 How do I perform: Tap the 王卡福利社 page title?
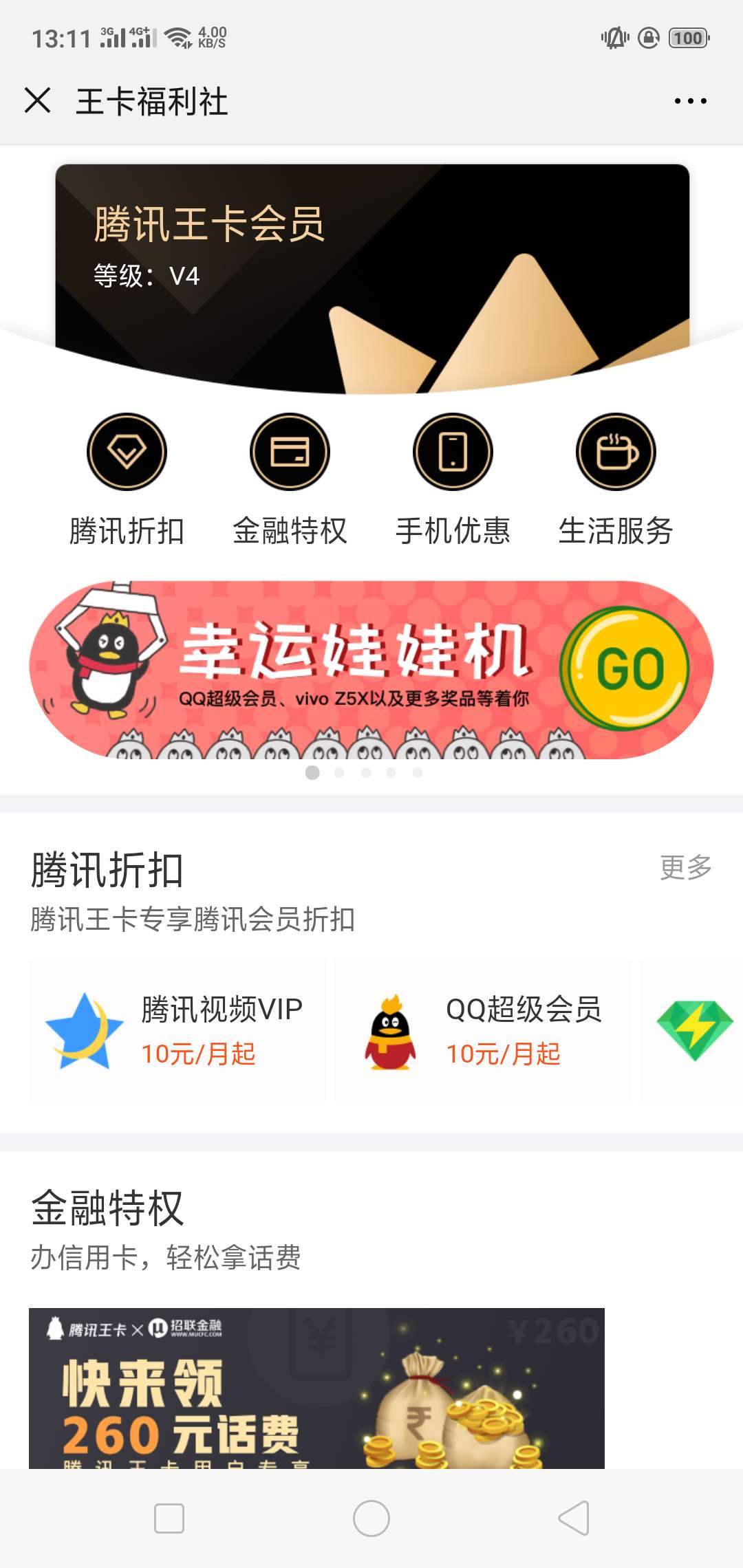(153, 100)
